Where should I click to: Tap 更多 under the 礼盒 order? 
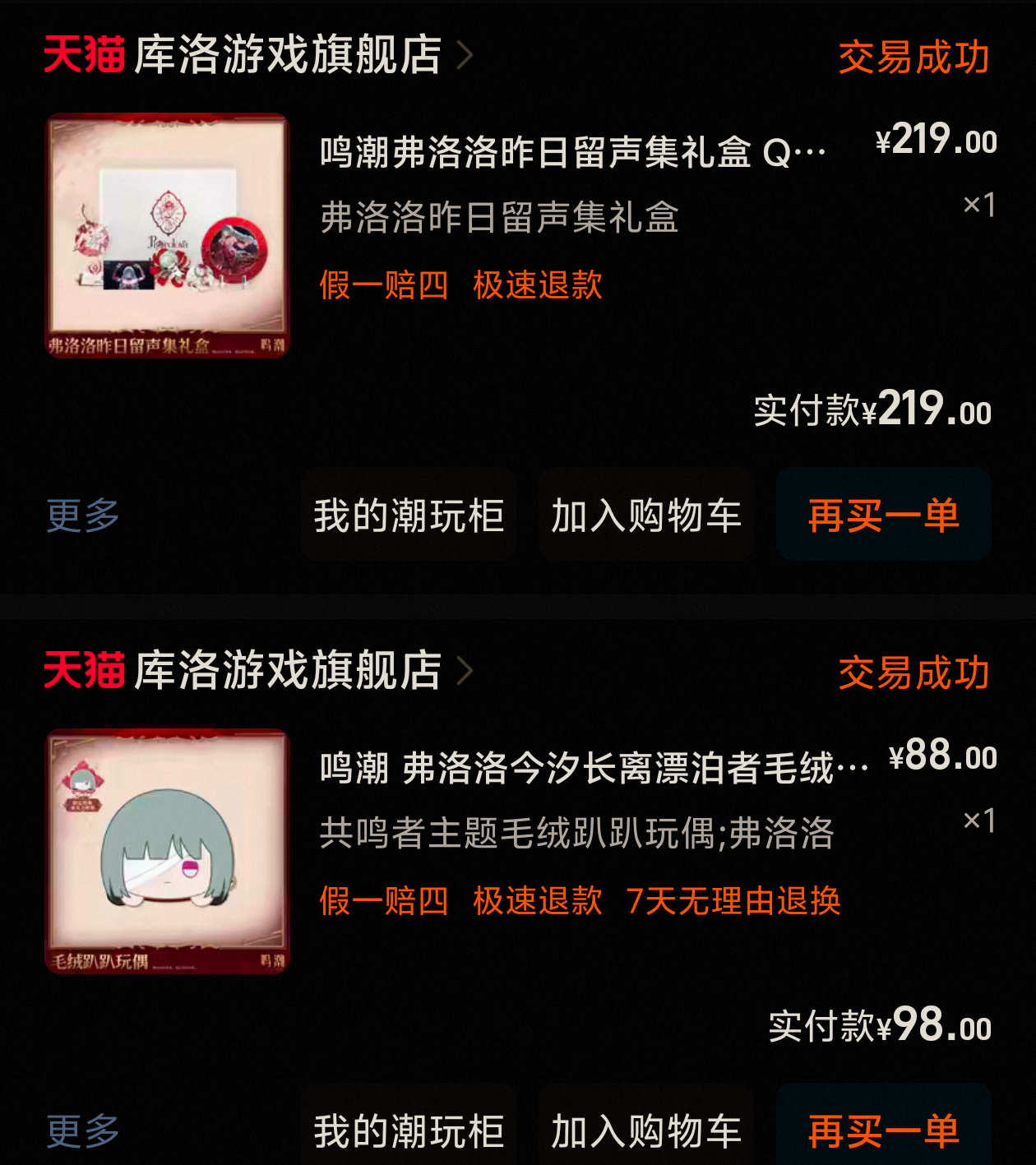[83, 515]
